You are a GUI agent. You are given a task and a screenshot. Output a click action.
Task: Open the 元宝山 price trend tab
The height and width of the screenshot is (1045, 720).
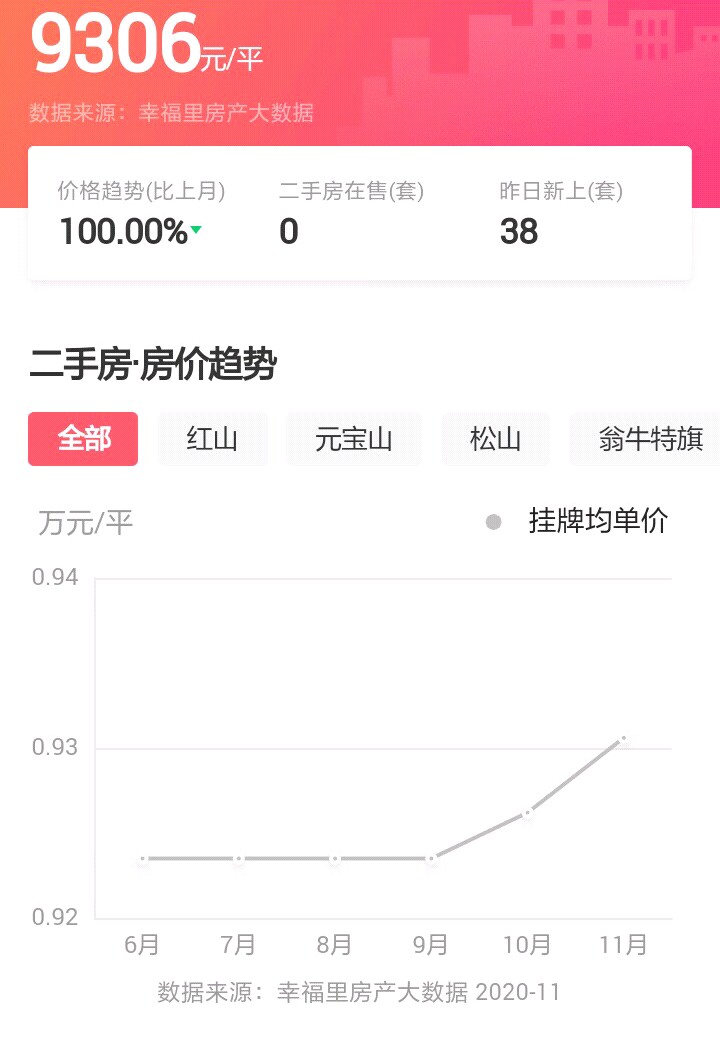[x=353, y=438]
